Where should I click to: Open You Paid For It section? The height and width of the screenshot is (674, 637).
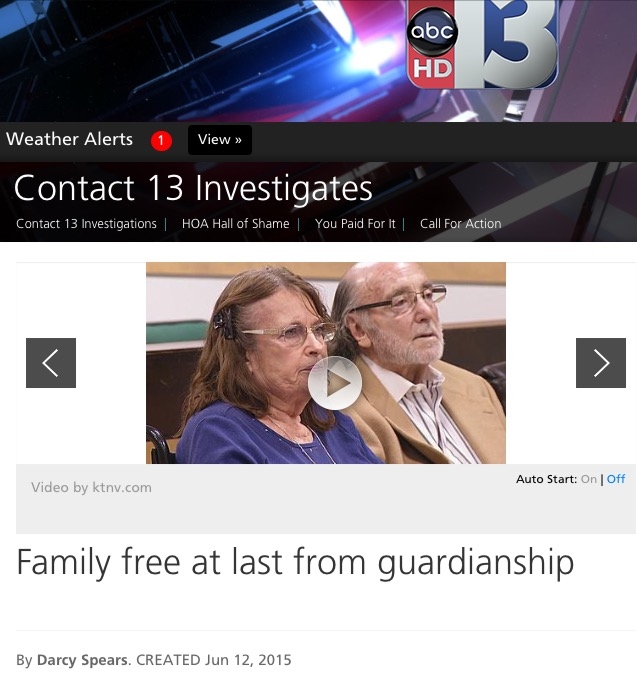[355, 224]
